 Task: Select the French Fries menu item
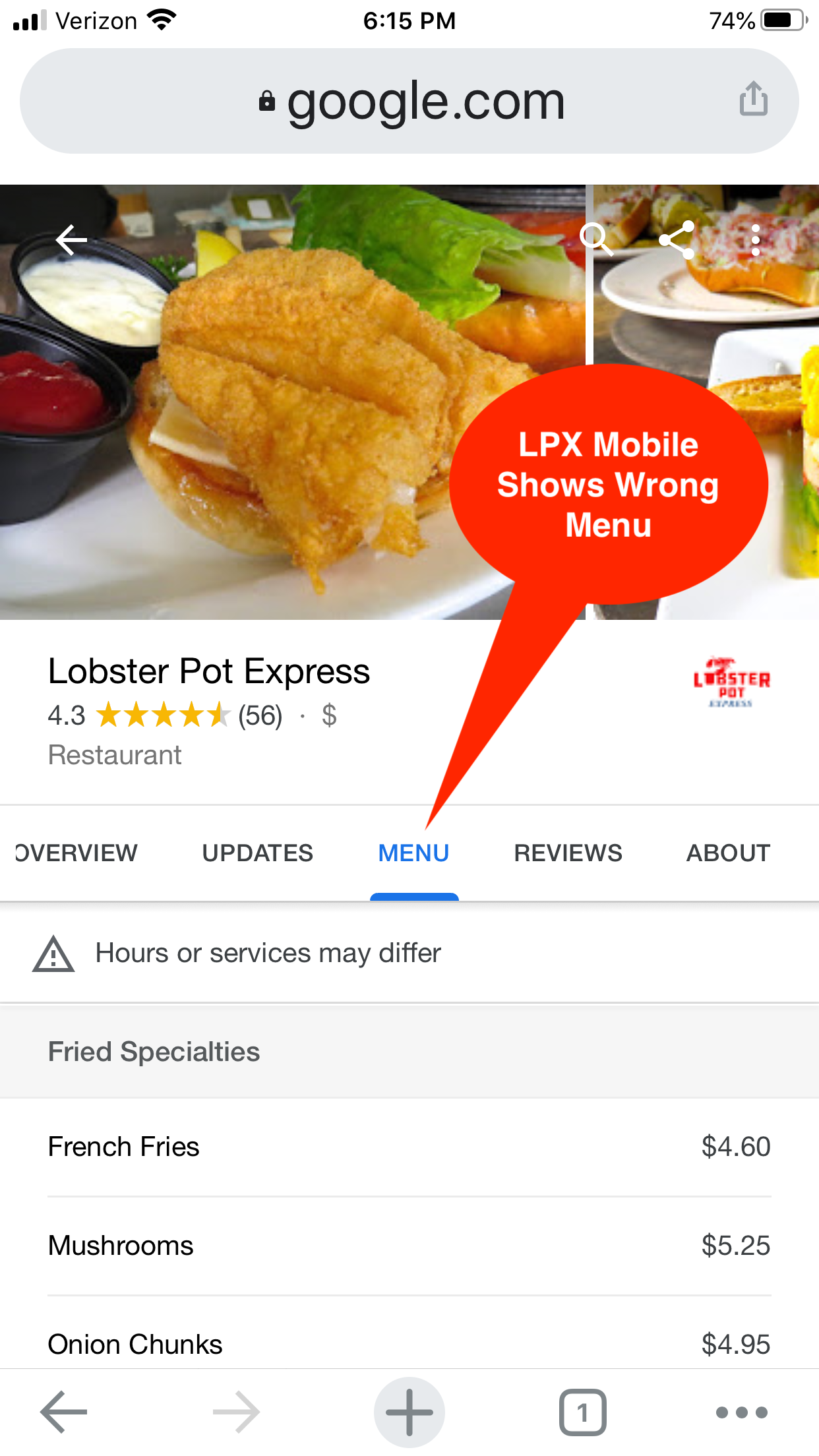pyautogui.click(x=123, y=1146)
